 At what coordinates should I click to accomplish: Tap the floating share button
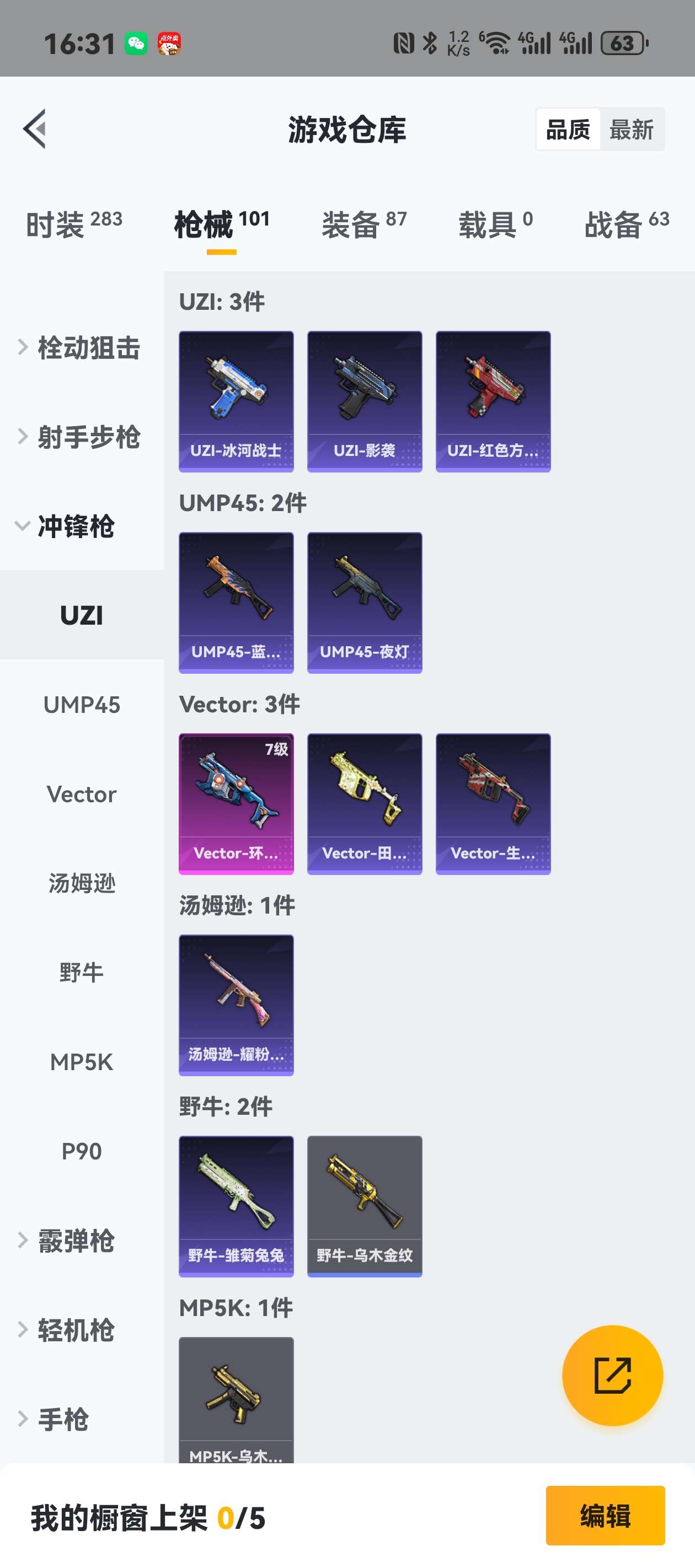[612, 1375]
